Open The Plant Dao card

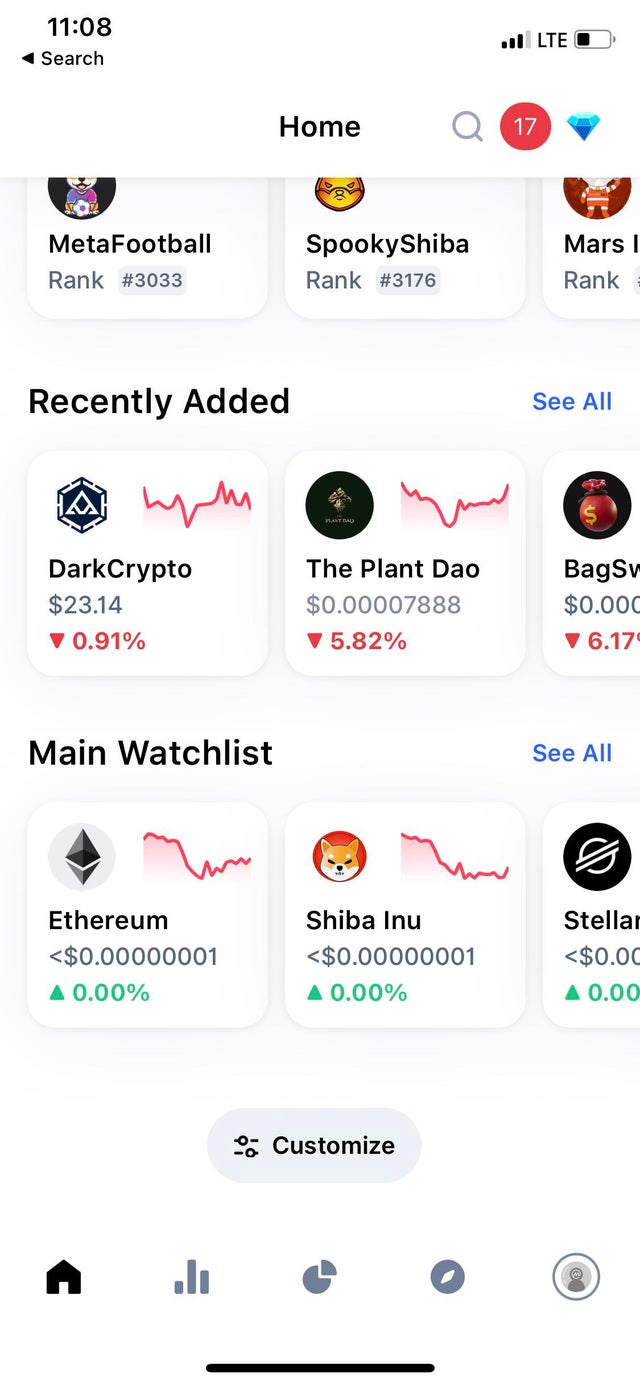405,562
